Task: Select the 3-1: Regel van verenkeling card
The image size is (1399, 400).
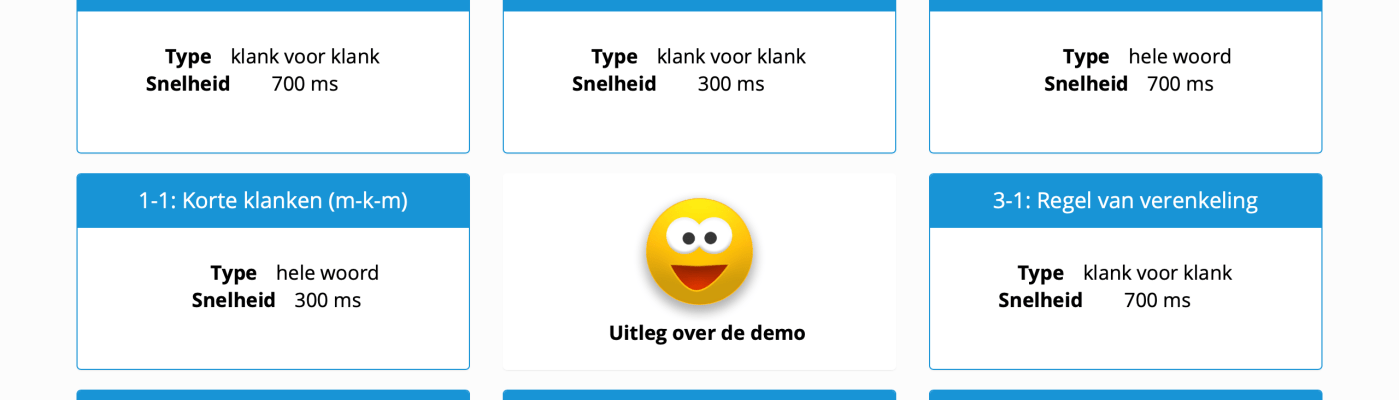Action: point(1125,271)
